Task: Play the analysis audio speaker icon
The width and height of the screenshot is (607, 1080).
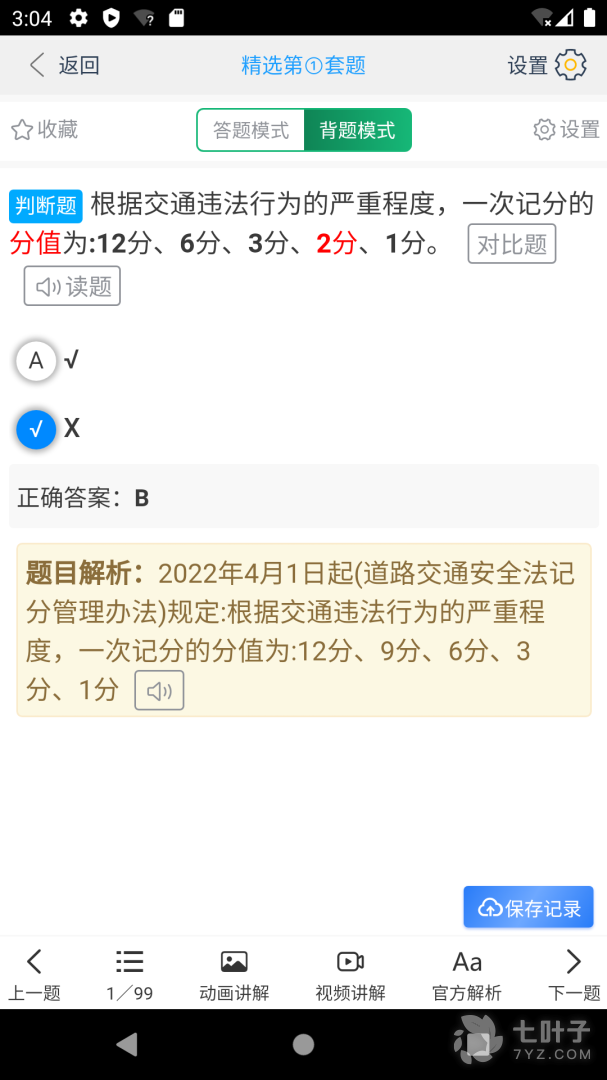Action: coord(159,690)
